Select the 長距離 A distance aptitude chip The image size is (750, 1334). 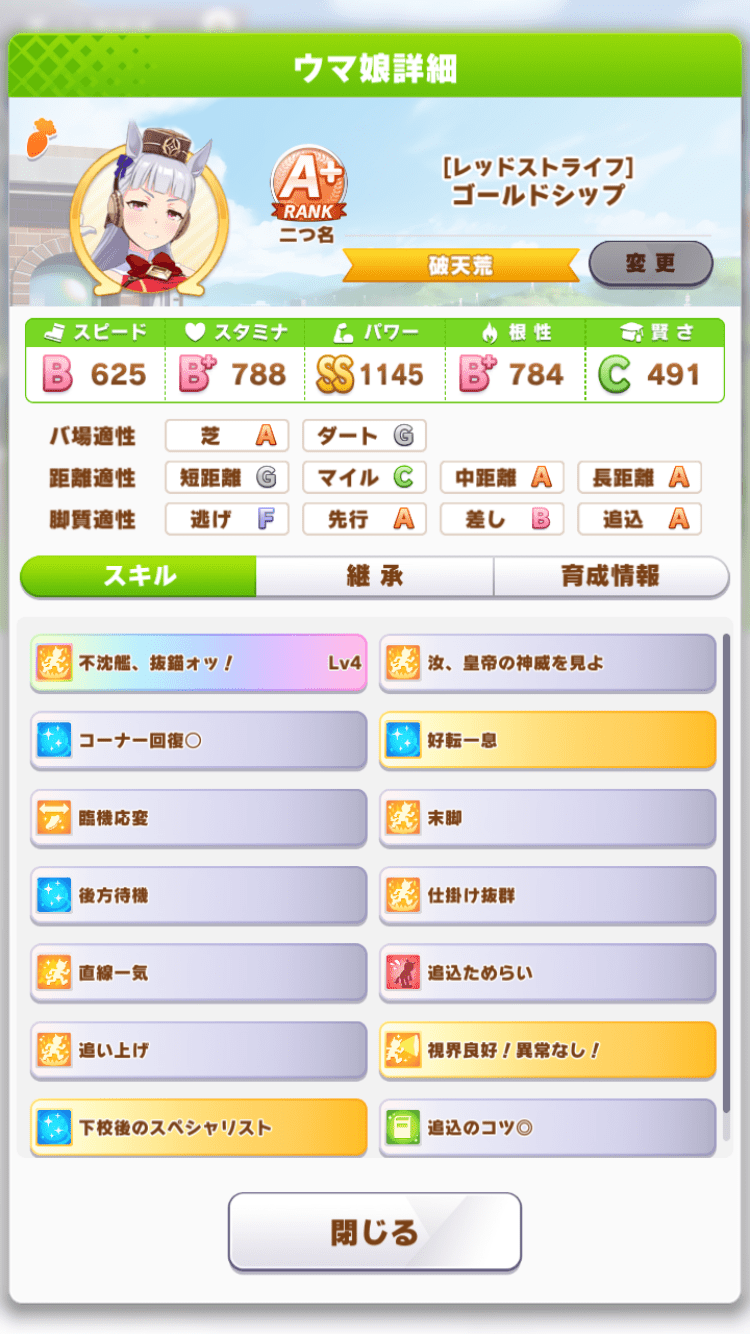click(x=639, y=478)
